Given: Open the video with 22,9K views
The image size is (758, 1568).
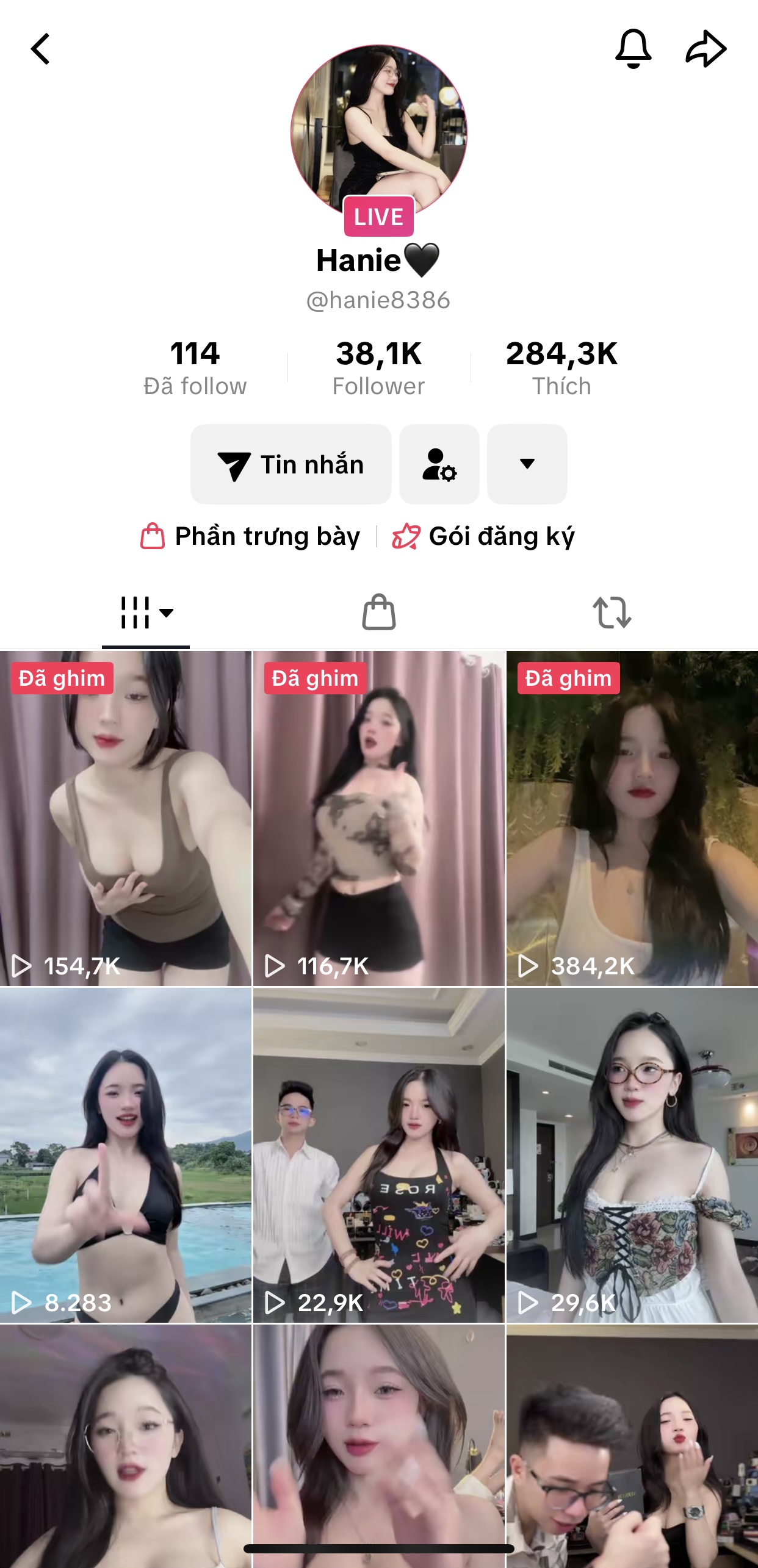Looking at the screenshot, I should [379, 1155].
